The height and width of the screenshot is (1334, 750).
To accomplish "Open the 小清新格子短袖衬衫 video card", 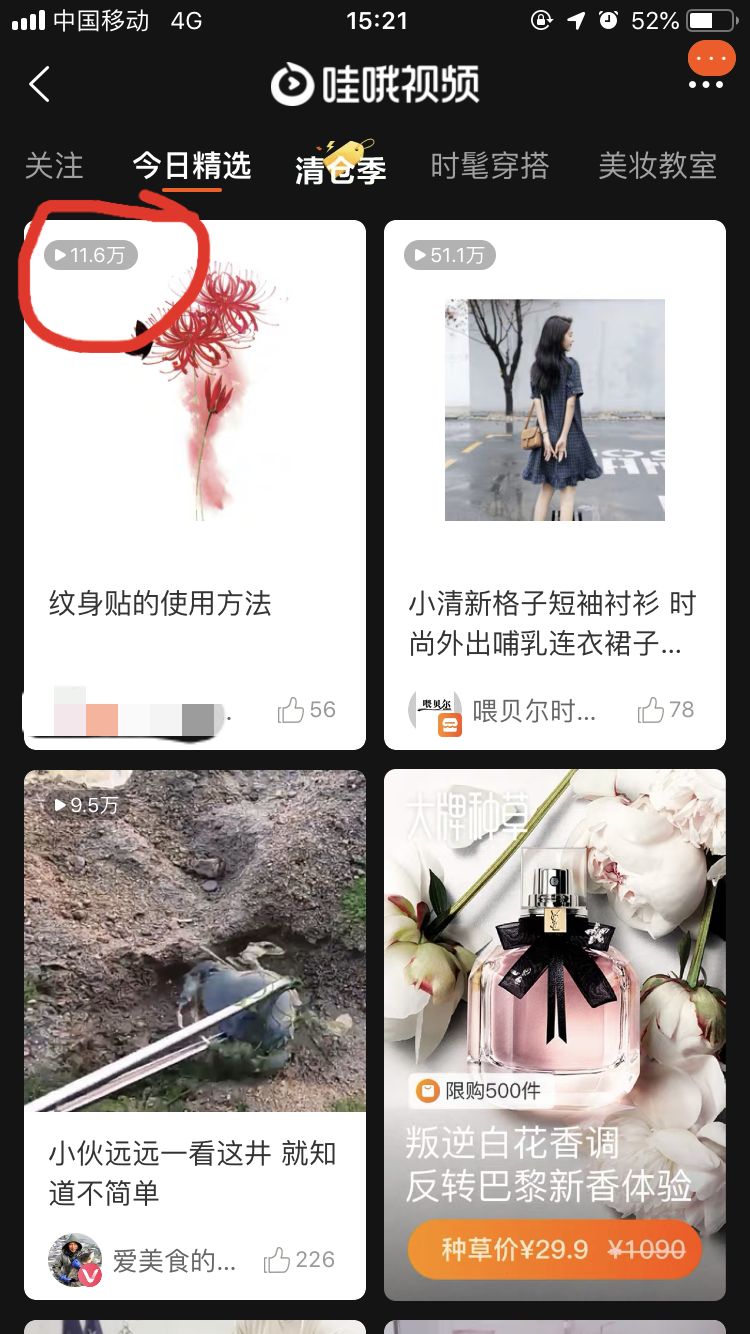I will 555,410.
